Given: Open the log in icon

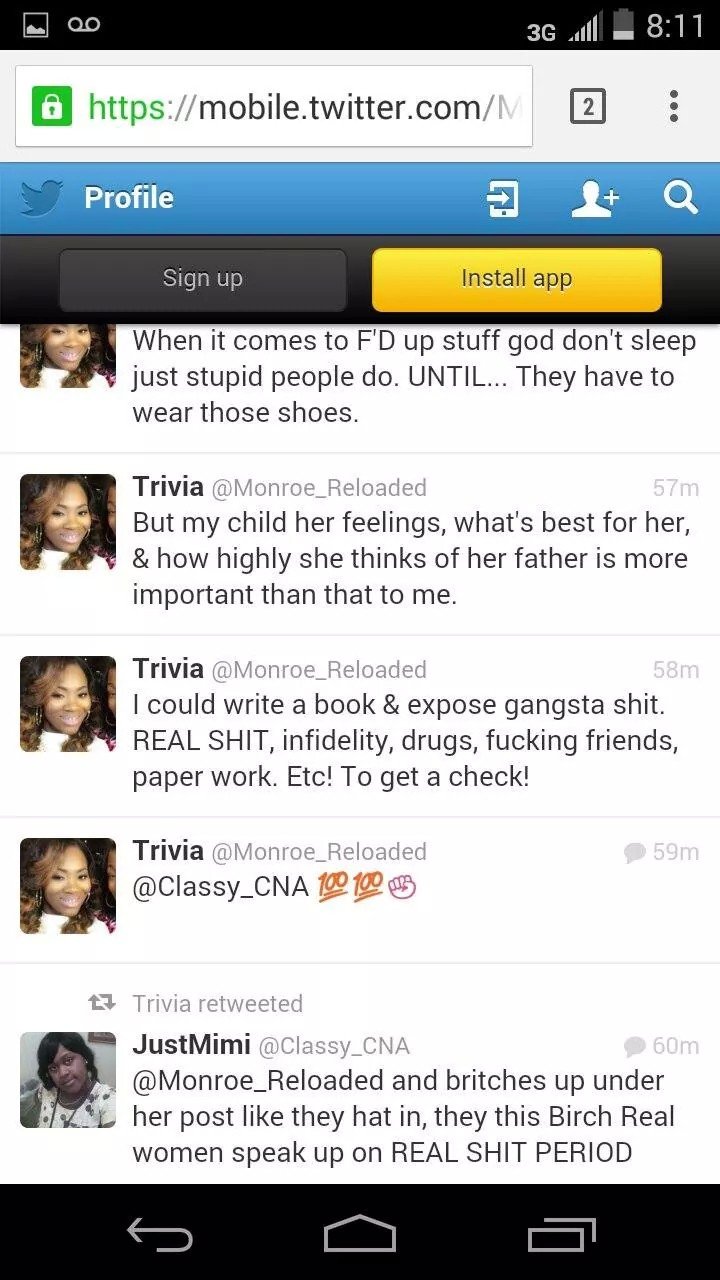Looking at the screenshot, I should (x=502, y=198).
